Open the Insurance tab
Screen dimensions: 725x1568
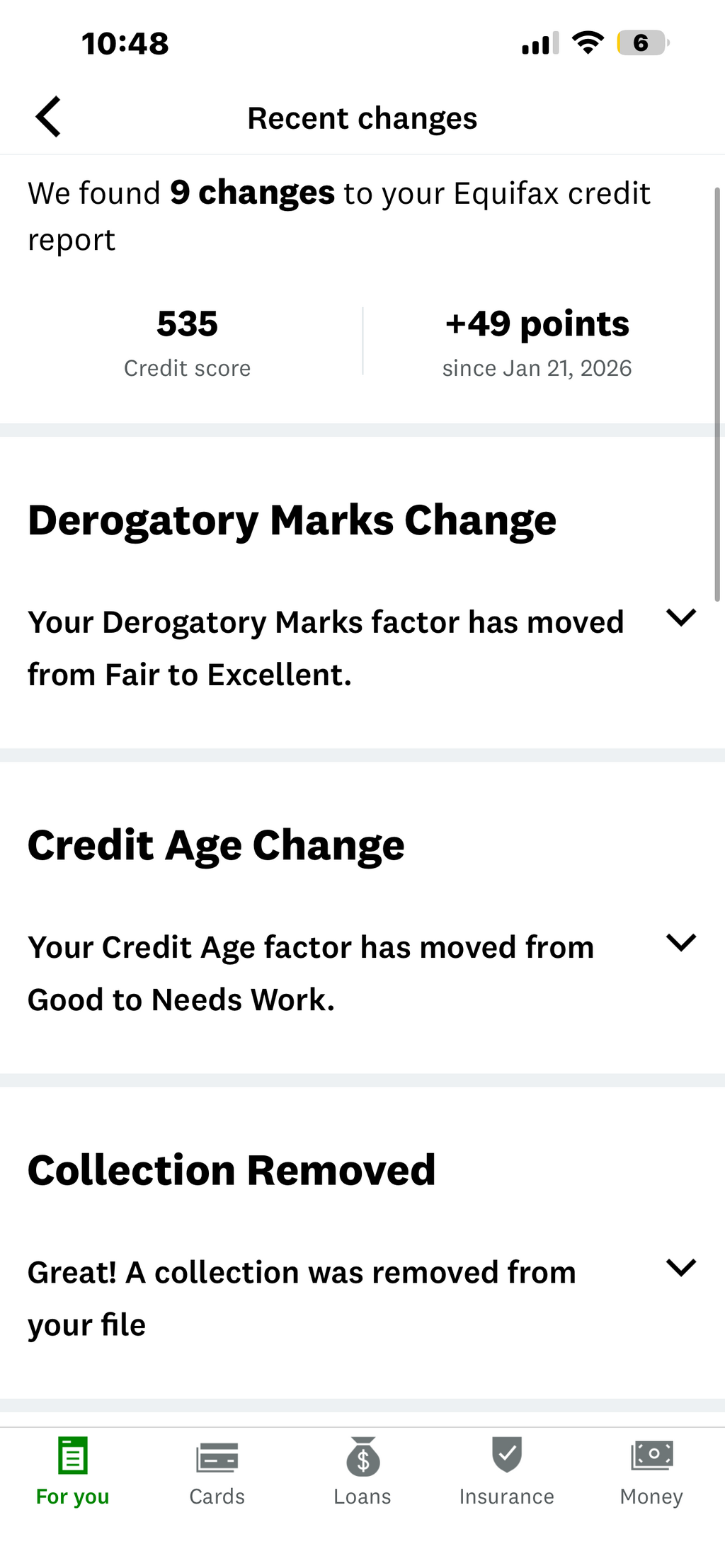pos(507,1472)
